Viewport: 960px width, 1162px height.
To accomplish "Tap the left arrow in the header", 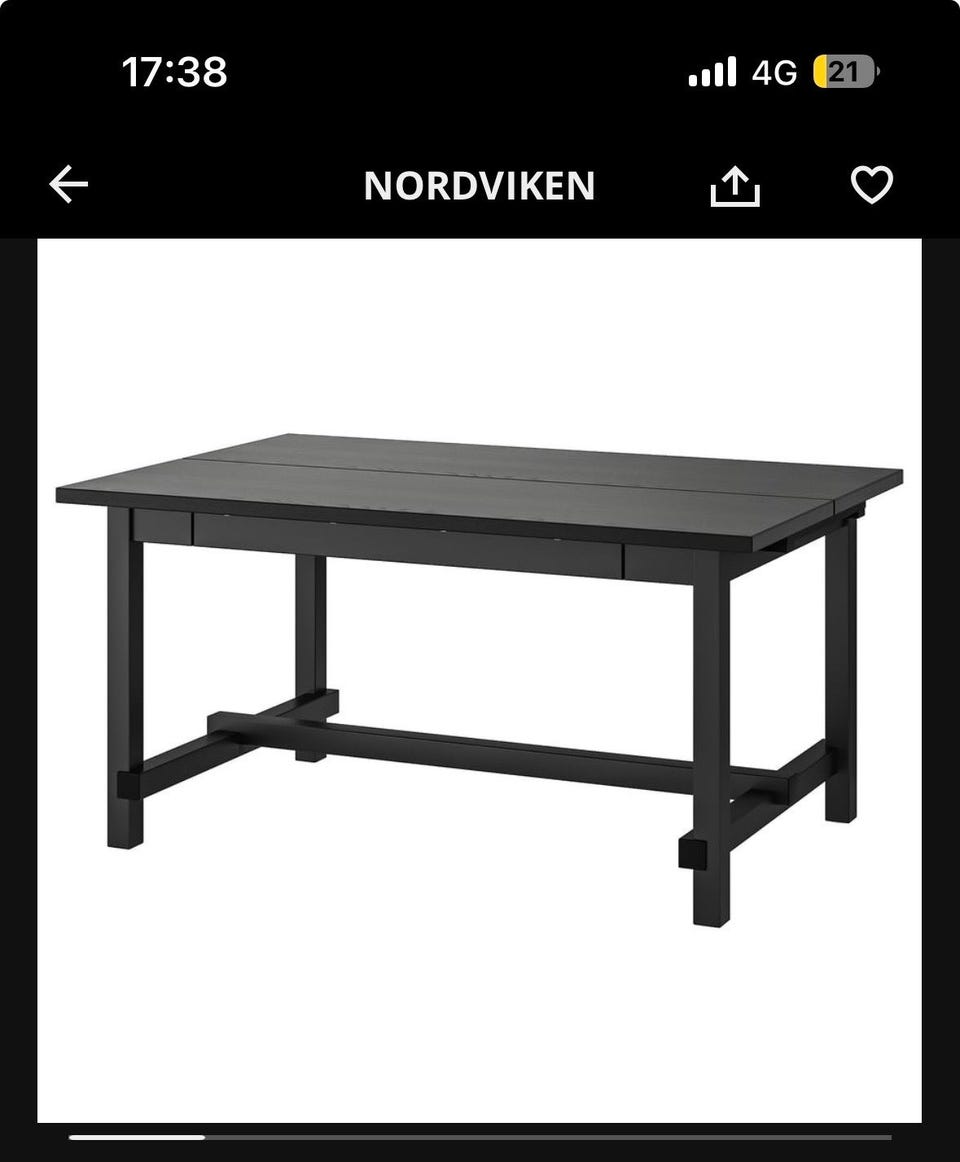I will pyautogui.click(x=70, y=185).
